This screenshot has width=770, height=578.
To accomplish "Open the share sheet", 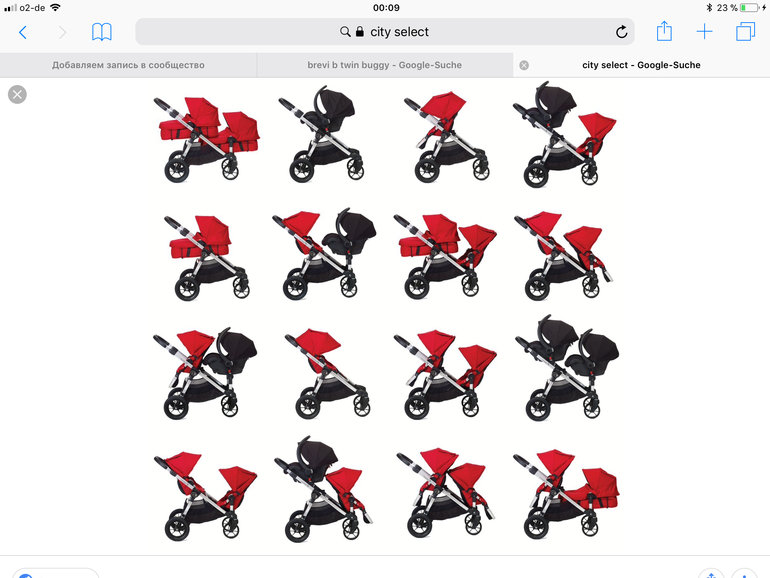I will coord(664,32).
